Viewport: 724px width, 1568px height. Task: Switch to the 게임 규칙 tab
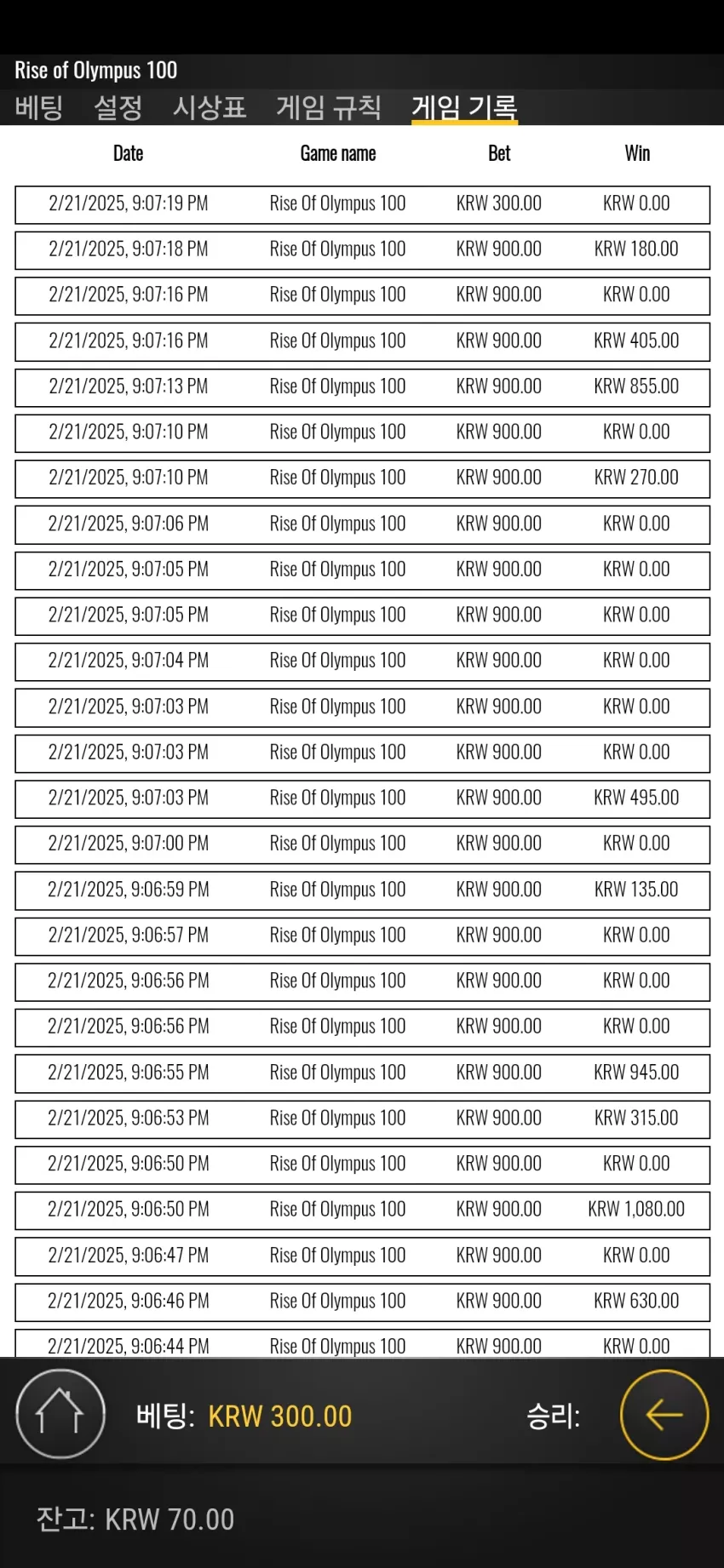pyautogui.click(x=329, y=107)
